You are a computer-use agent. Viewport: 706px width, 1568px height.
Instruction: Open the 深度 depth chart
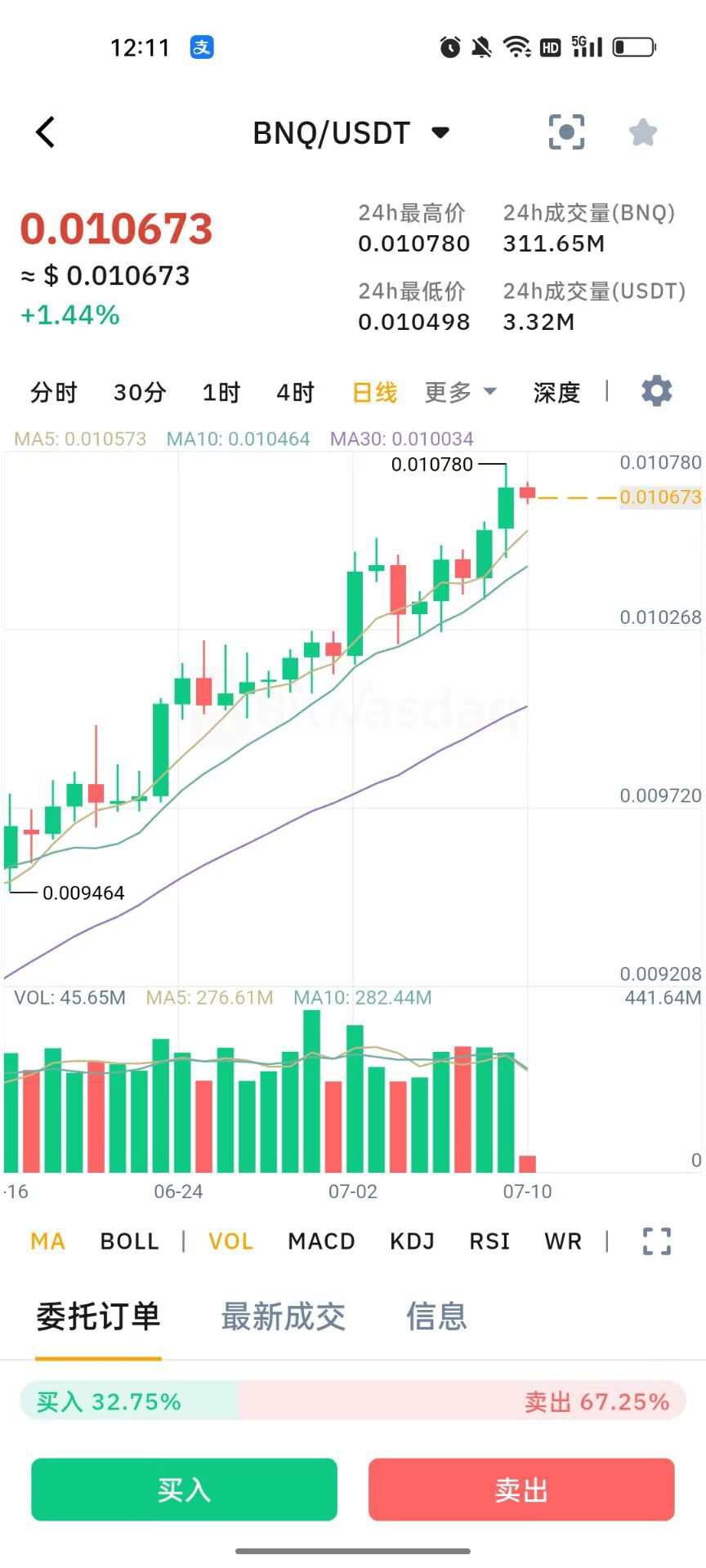tap(556, 393)
